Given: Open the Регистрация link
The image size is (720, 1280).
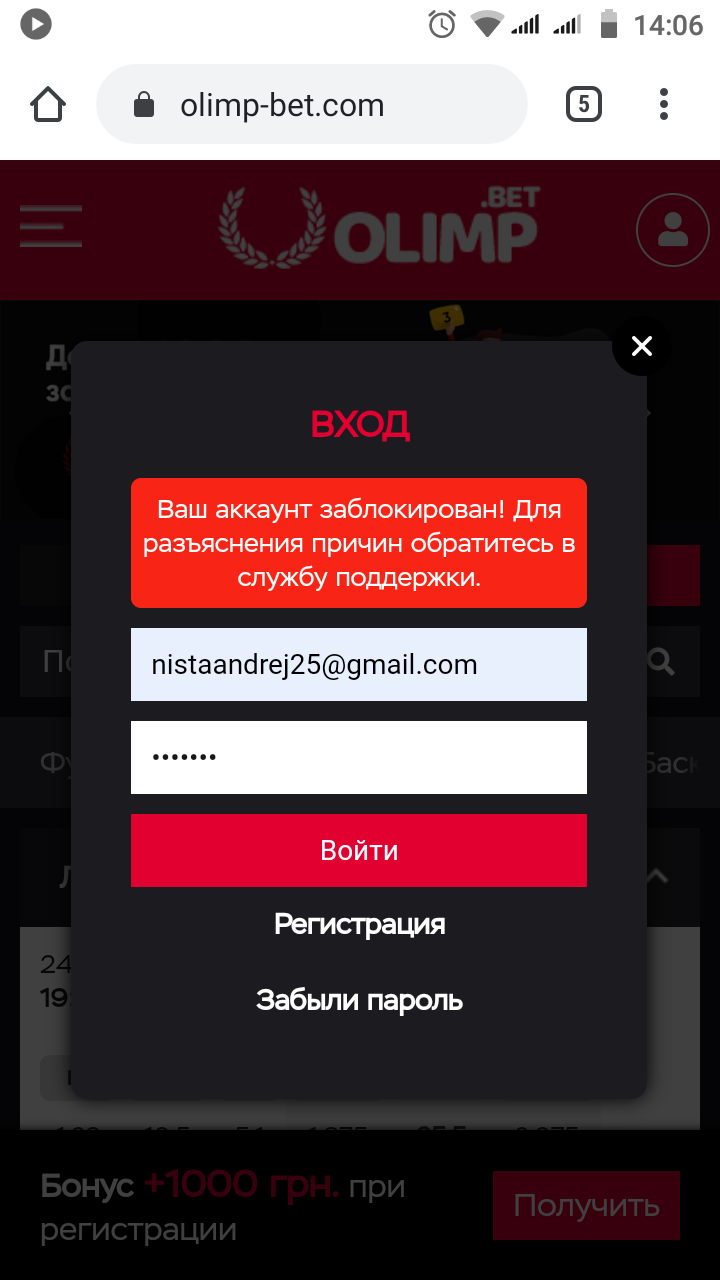Looking at the screenshot, I should (x=359, y=924).
